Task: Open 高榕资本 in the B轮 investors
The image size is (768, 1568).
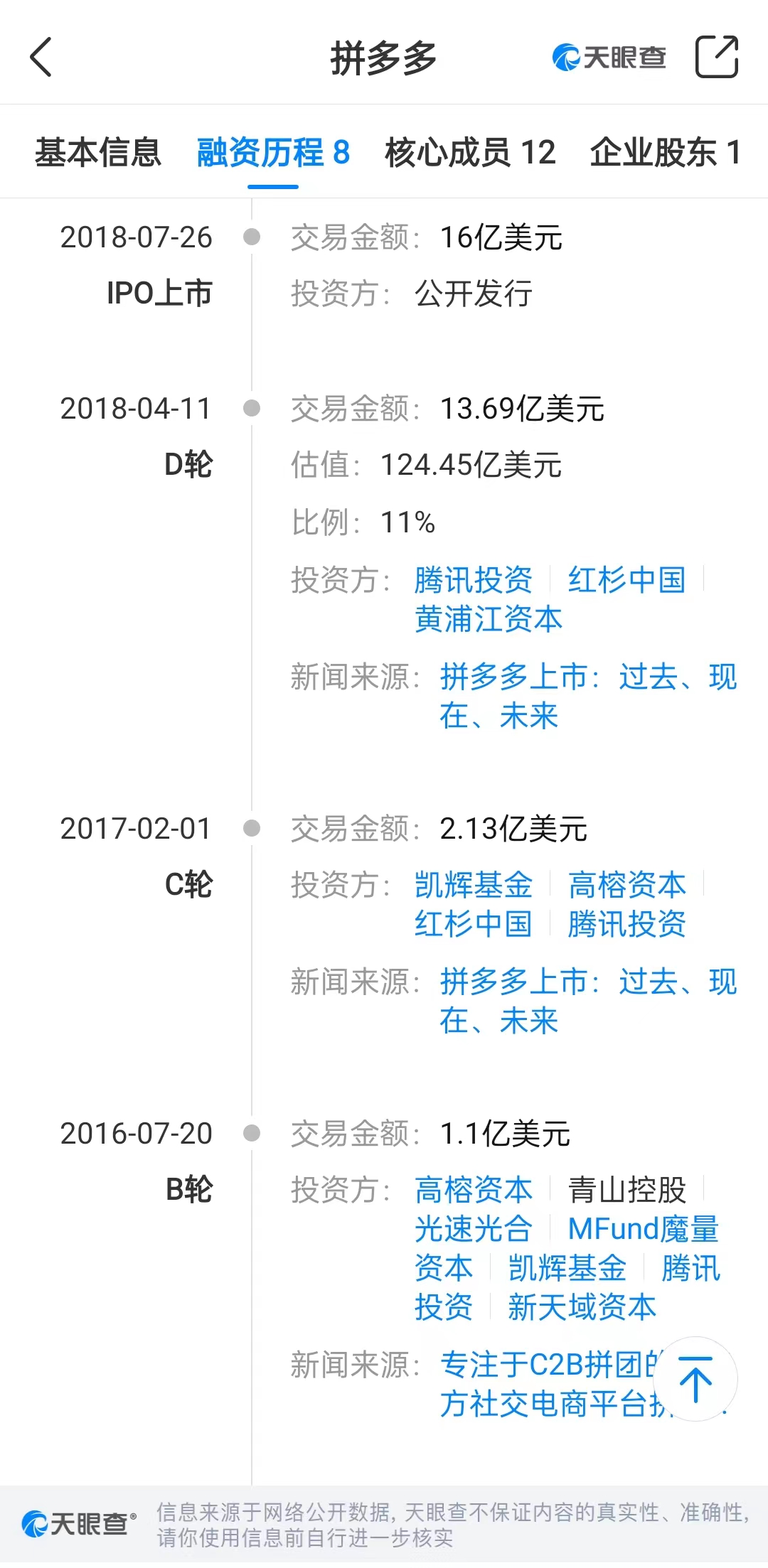Action: (474, 1190)
